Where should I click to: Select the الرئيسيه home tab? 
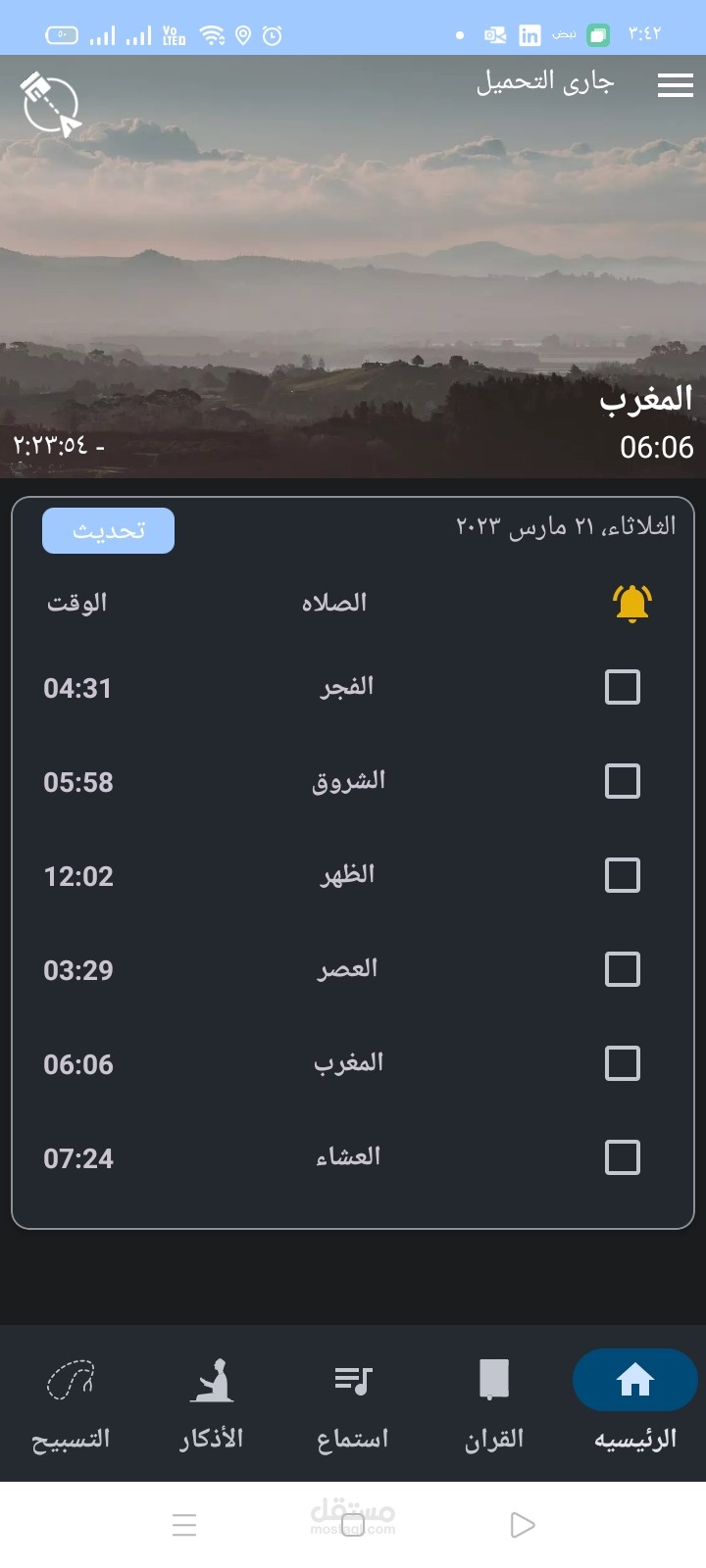[x=635, y=1403]
